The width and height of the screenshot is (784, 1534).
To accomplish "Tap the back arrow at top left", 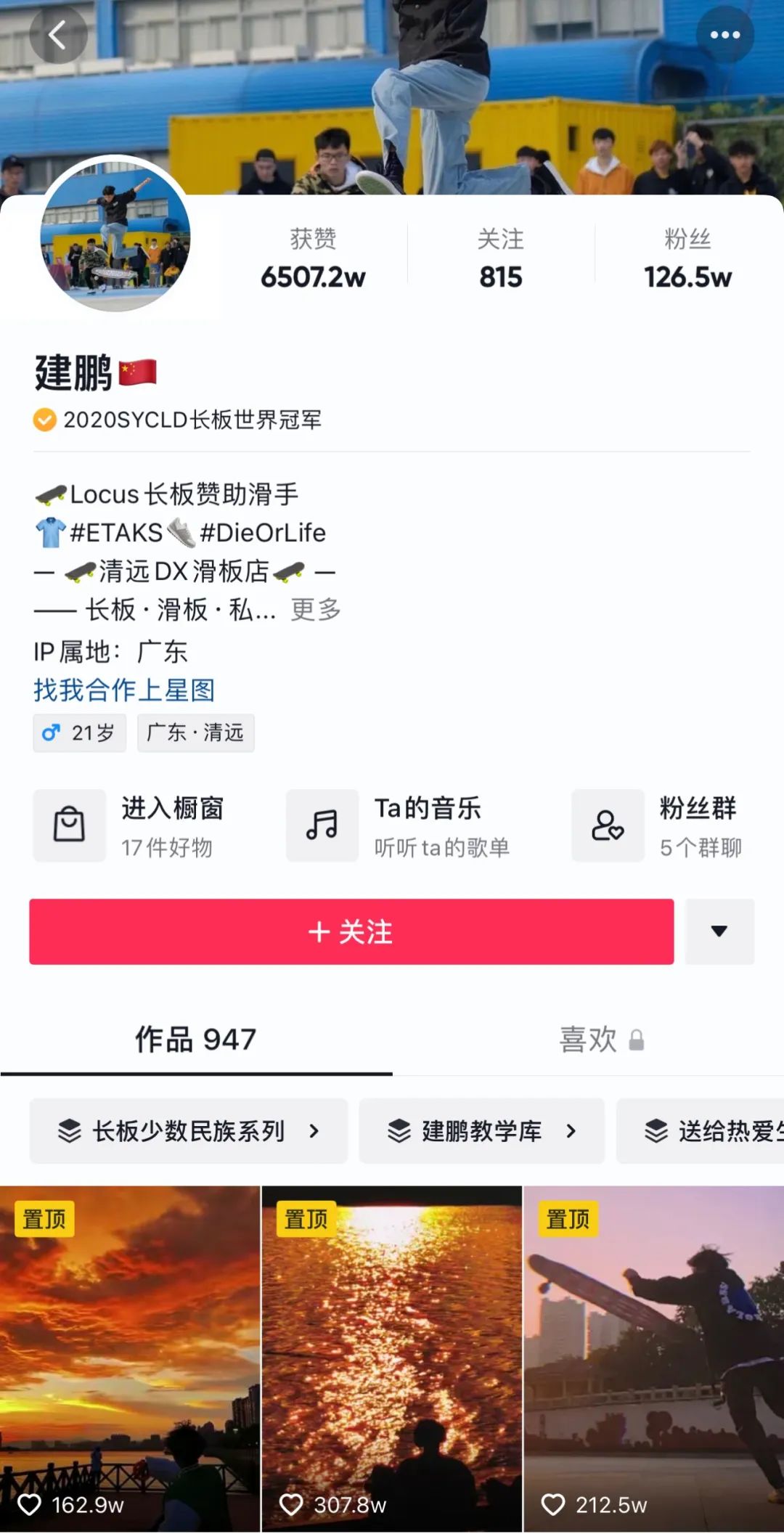I will tap(58, 34).
